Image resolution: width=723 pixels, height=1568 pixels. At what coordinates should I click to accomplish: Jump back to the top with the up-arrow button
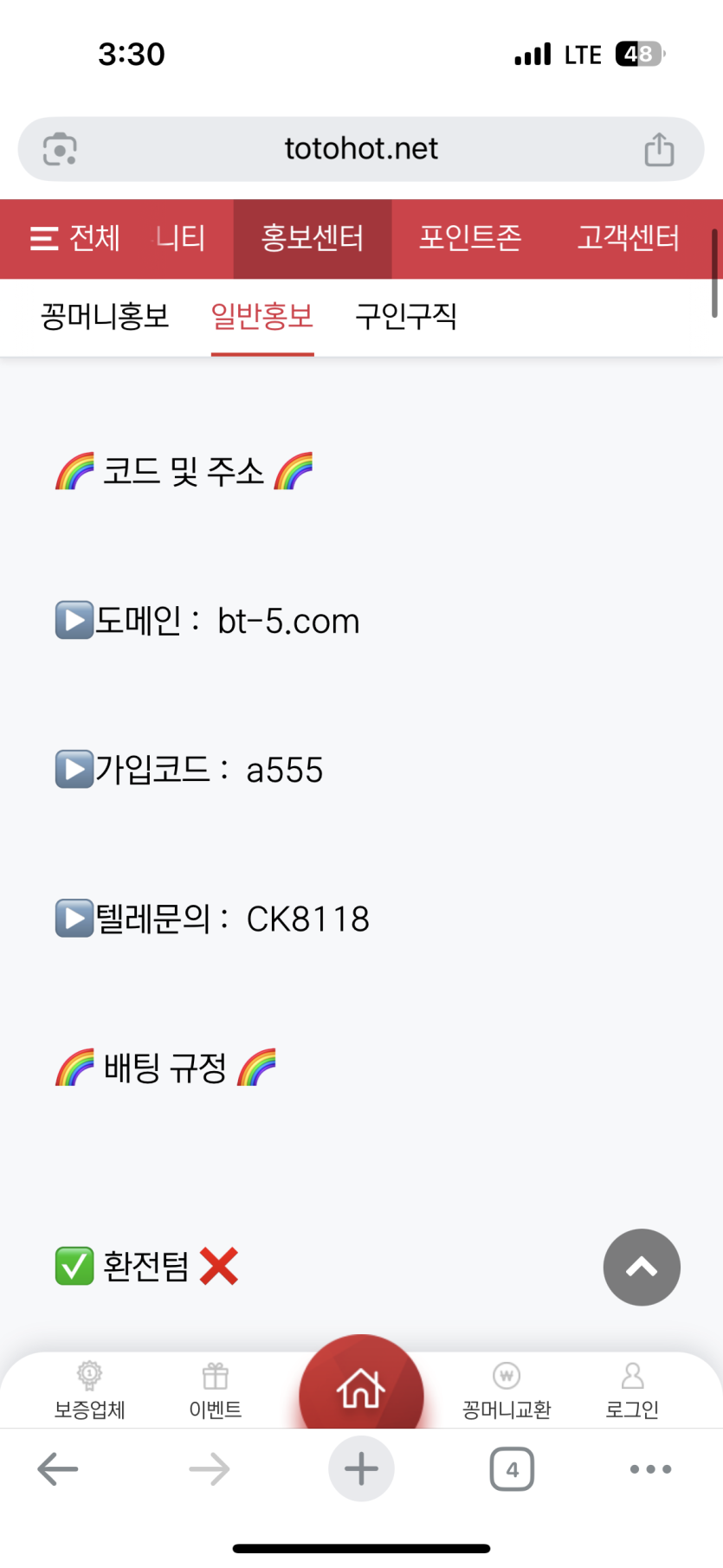point(642,1267)
